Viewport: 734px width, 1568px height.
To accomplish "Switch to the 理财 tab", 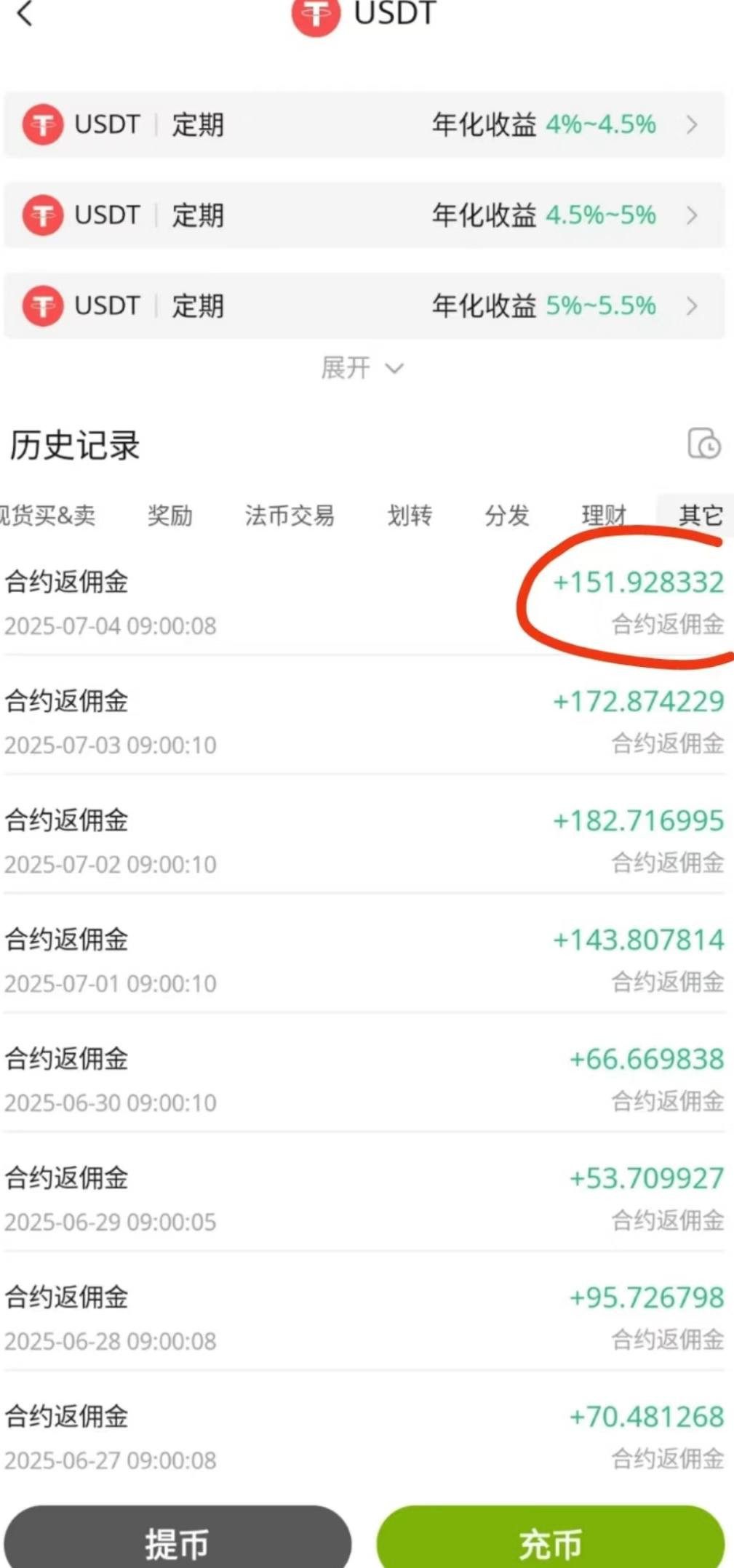I will (605, 515).
